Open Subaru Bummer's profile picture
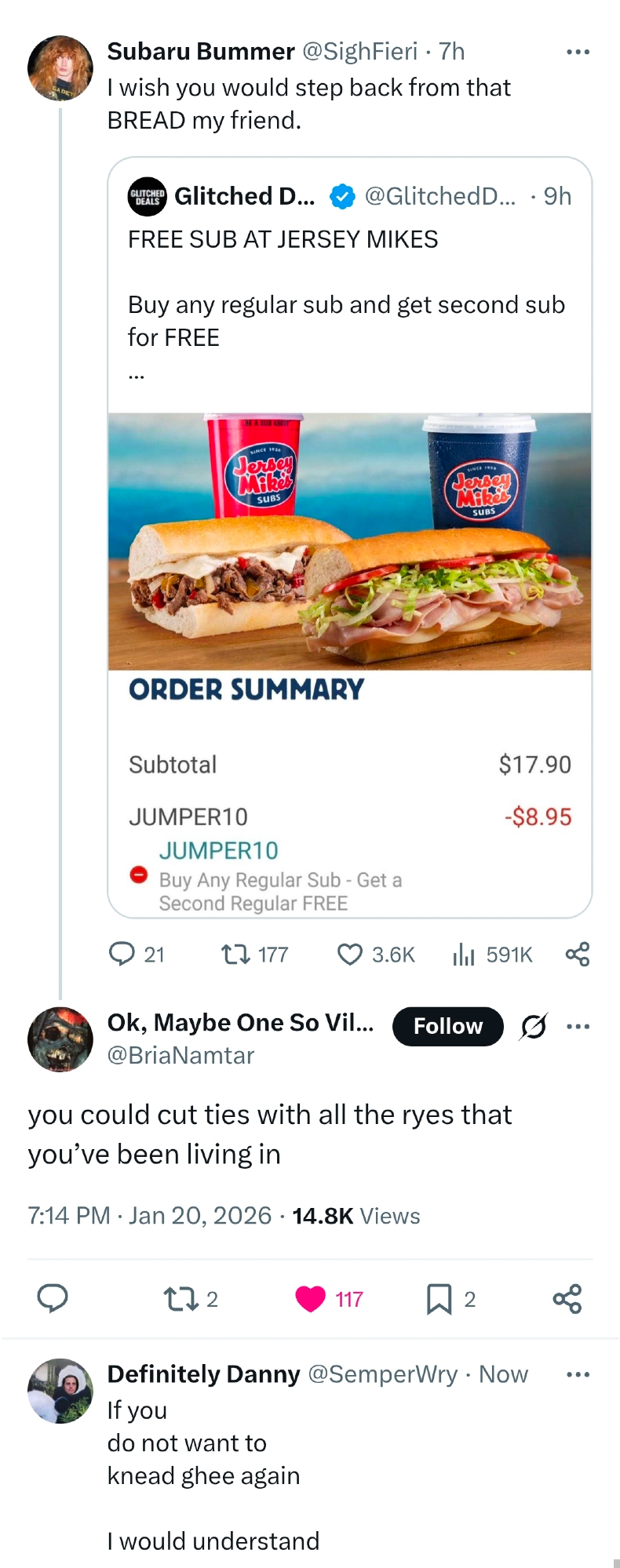This screenshot has height=1568, width=620. point(60,68)
